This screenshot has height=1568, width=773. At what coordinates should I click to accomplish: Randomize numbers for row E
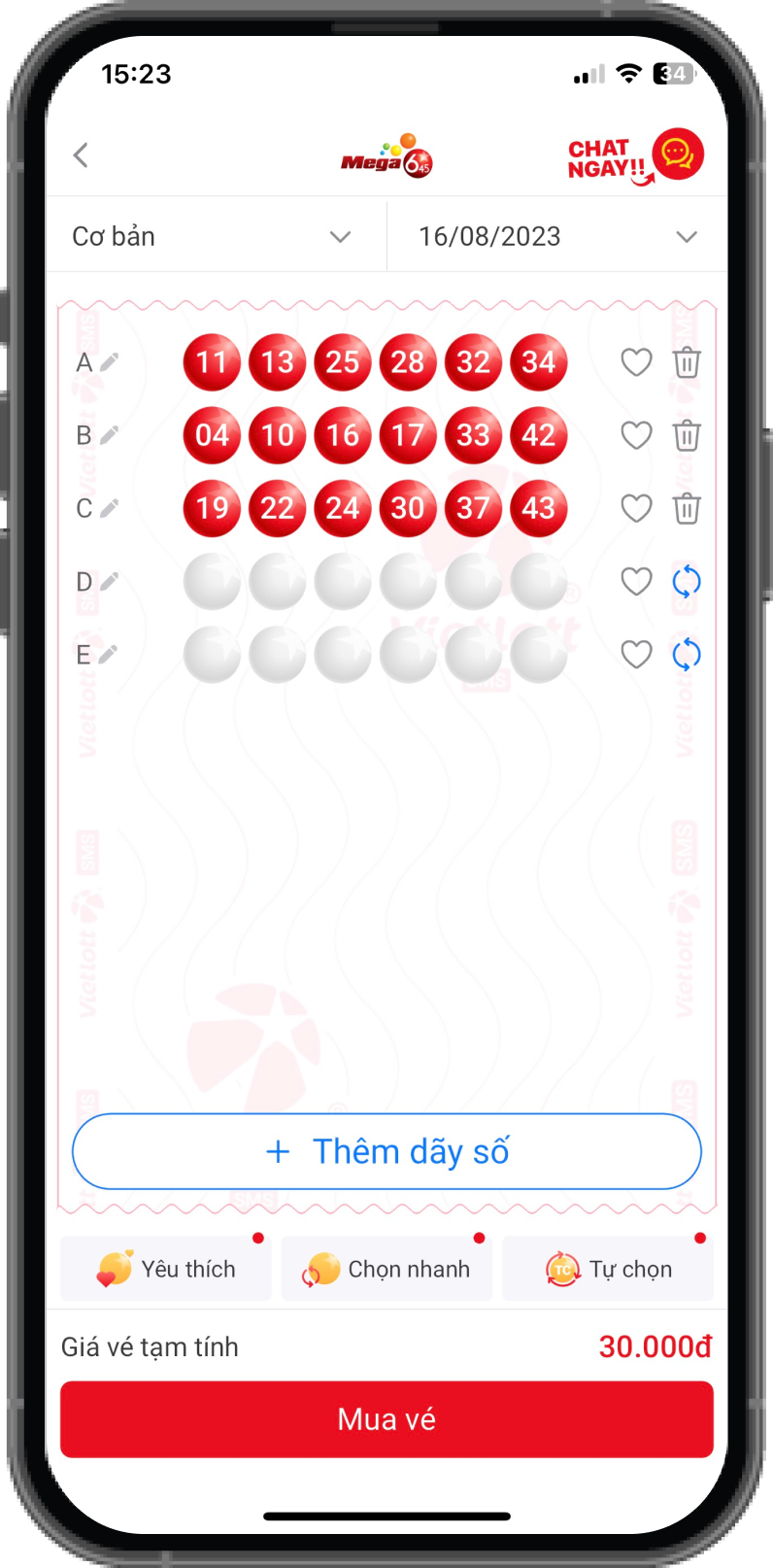(687, 655)
